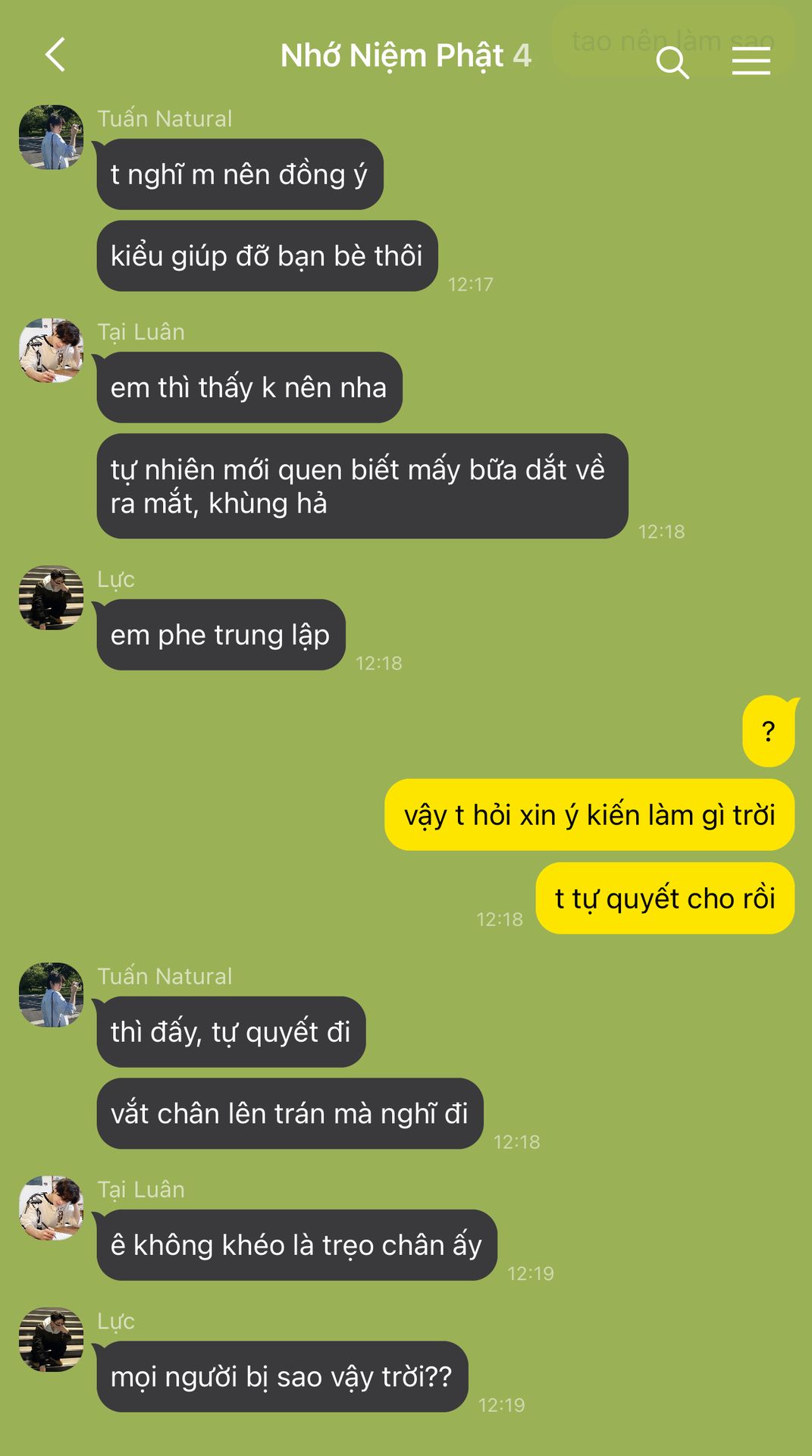Open the hamburger menu for chat options
Image resolution: width=812 pixels, height=1456 pixels.
pyautogui.click(x=751, y=61)
